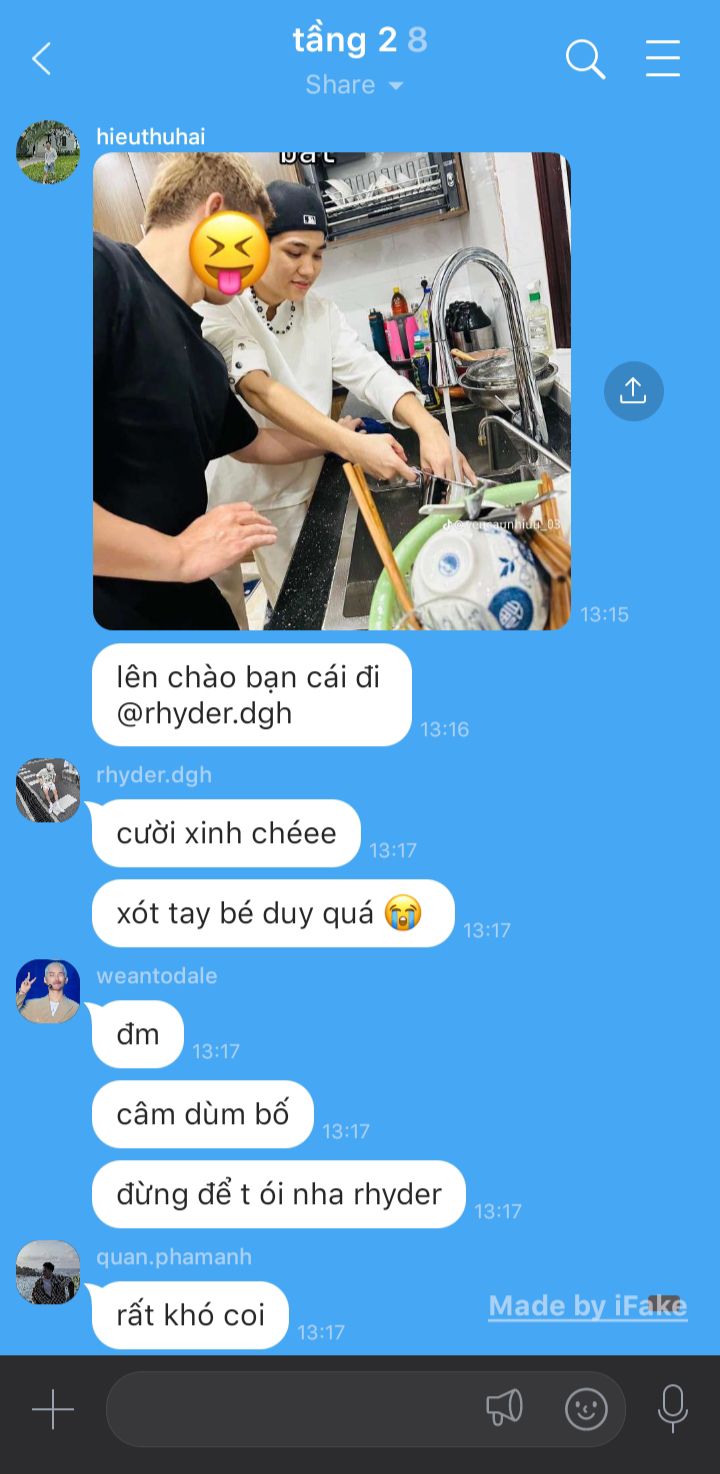This screenshot has width=720, height=1474.
Task: Open the plus attachment menu
Action: click(53, 1409)
